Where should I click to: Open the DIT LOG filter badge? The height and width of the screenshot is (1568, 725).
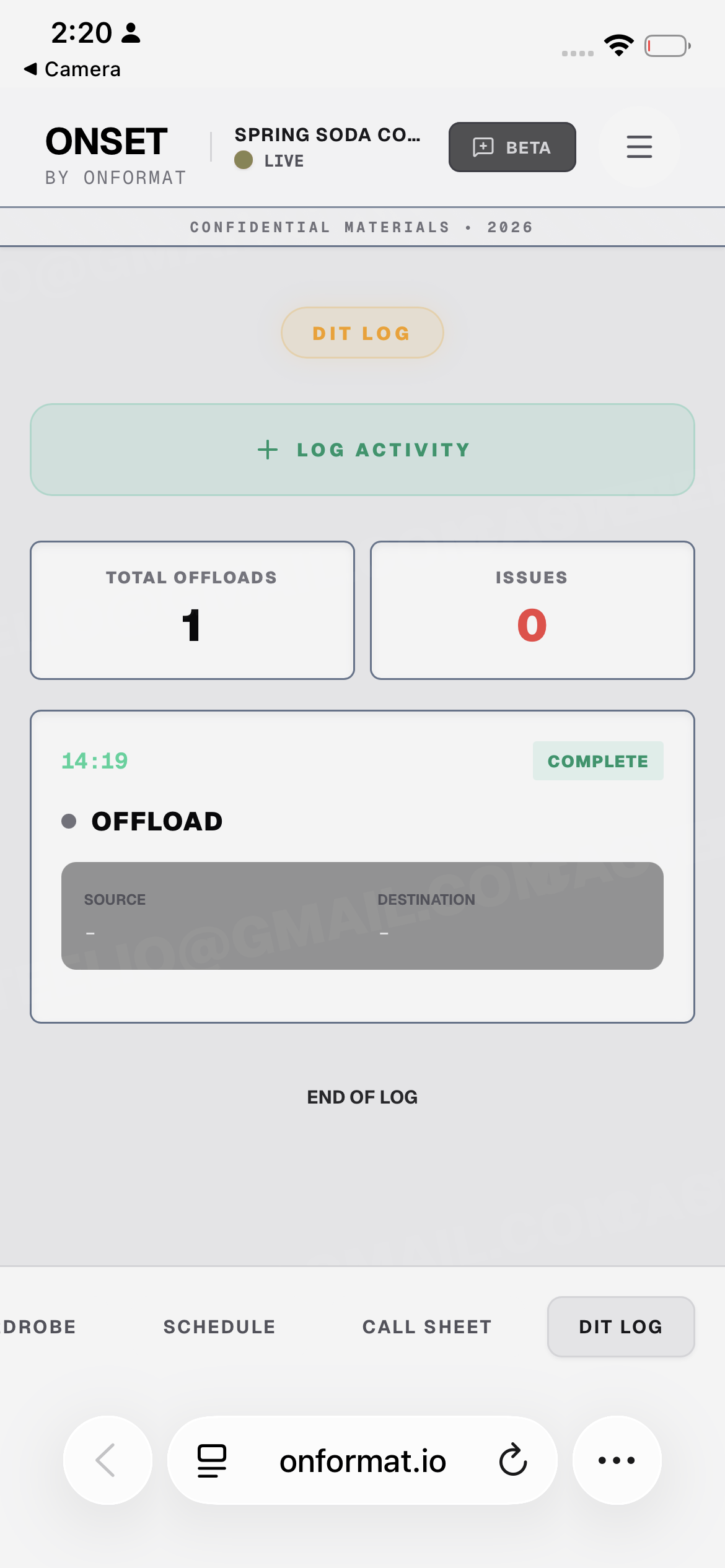(362, 333)
